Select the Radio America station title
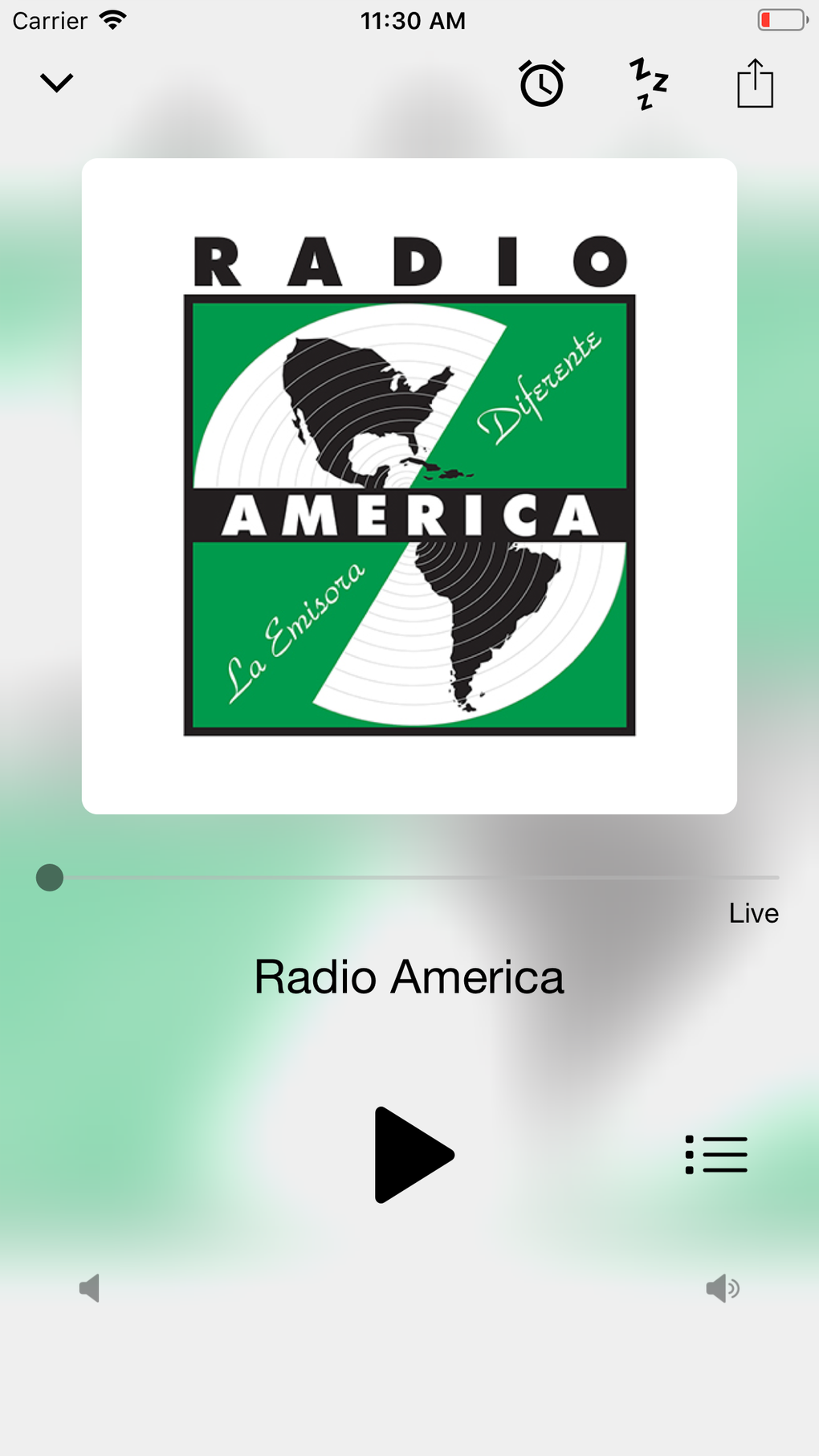The width and height of the screenshot is (819, 1456). (x=409, y=977)
